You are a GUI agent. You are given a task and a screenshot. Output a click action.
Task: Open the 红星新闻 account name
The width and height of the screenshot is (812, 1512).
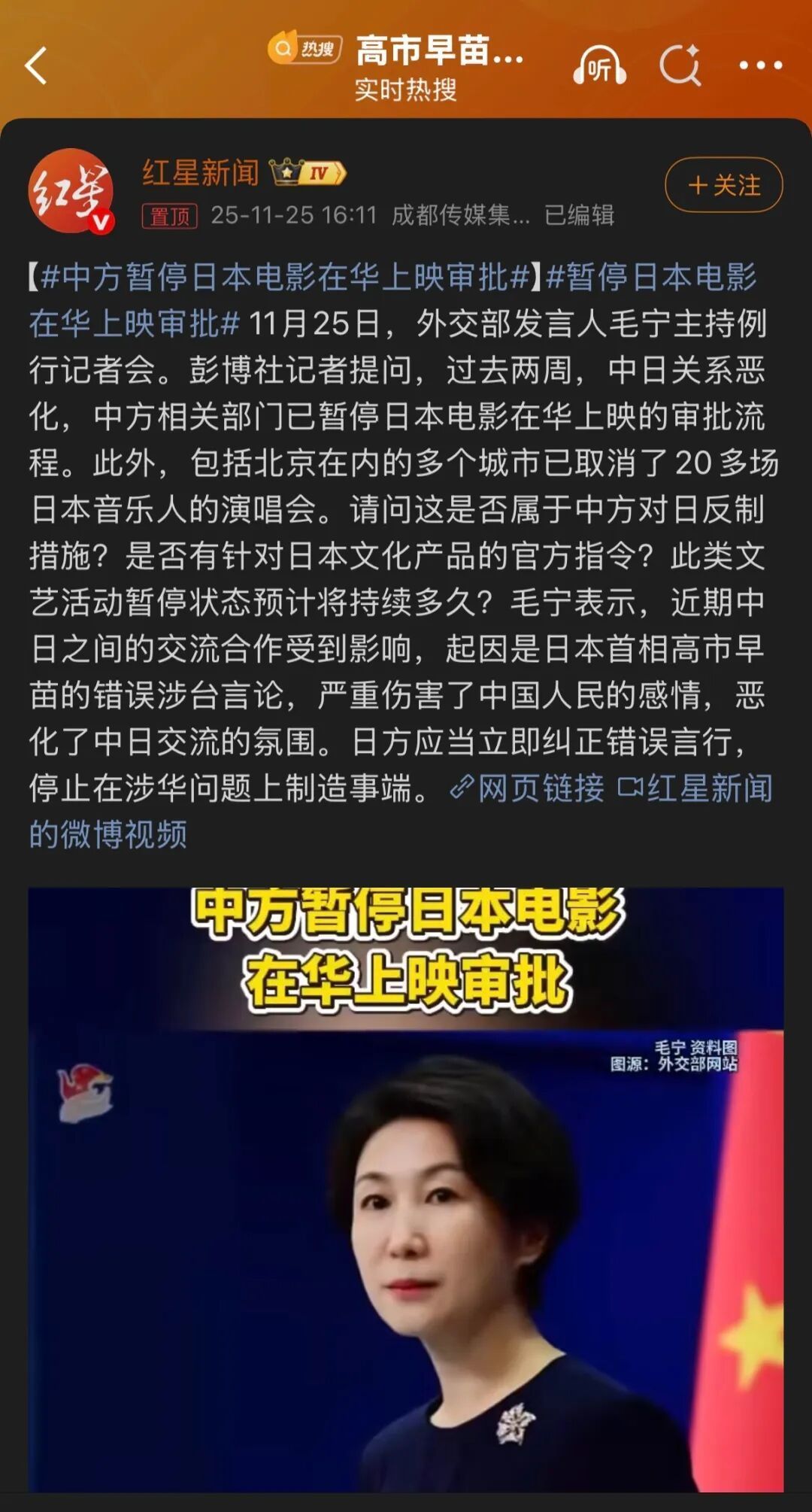[201, 173]
